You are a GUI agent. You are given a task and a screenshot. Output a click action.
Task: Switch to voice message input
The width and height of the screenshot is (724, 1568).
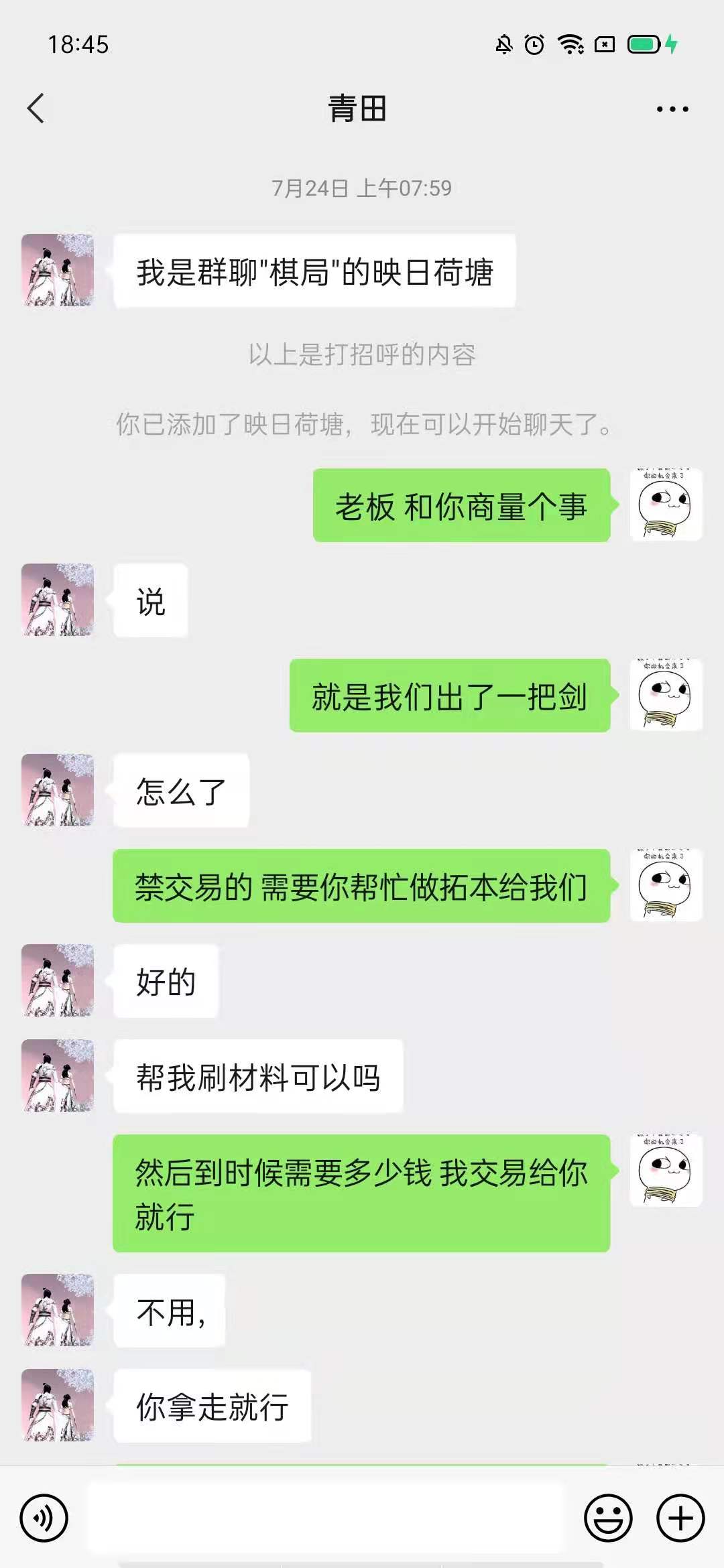tap(44, 1518)
